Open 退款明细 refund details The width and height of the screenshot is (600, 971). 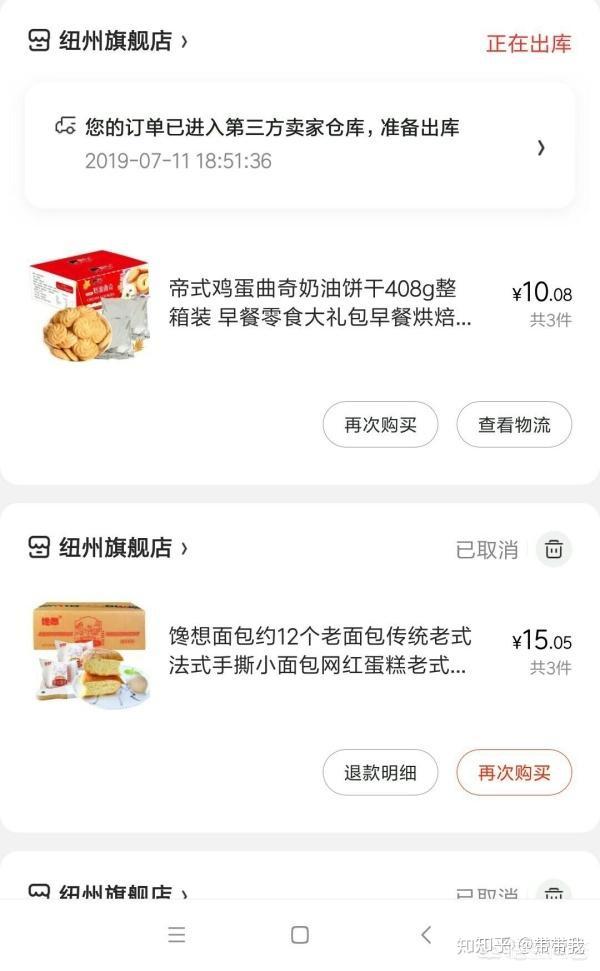click(x=380, y=773)
